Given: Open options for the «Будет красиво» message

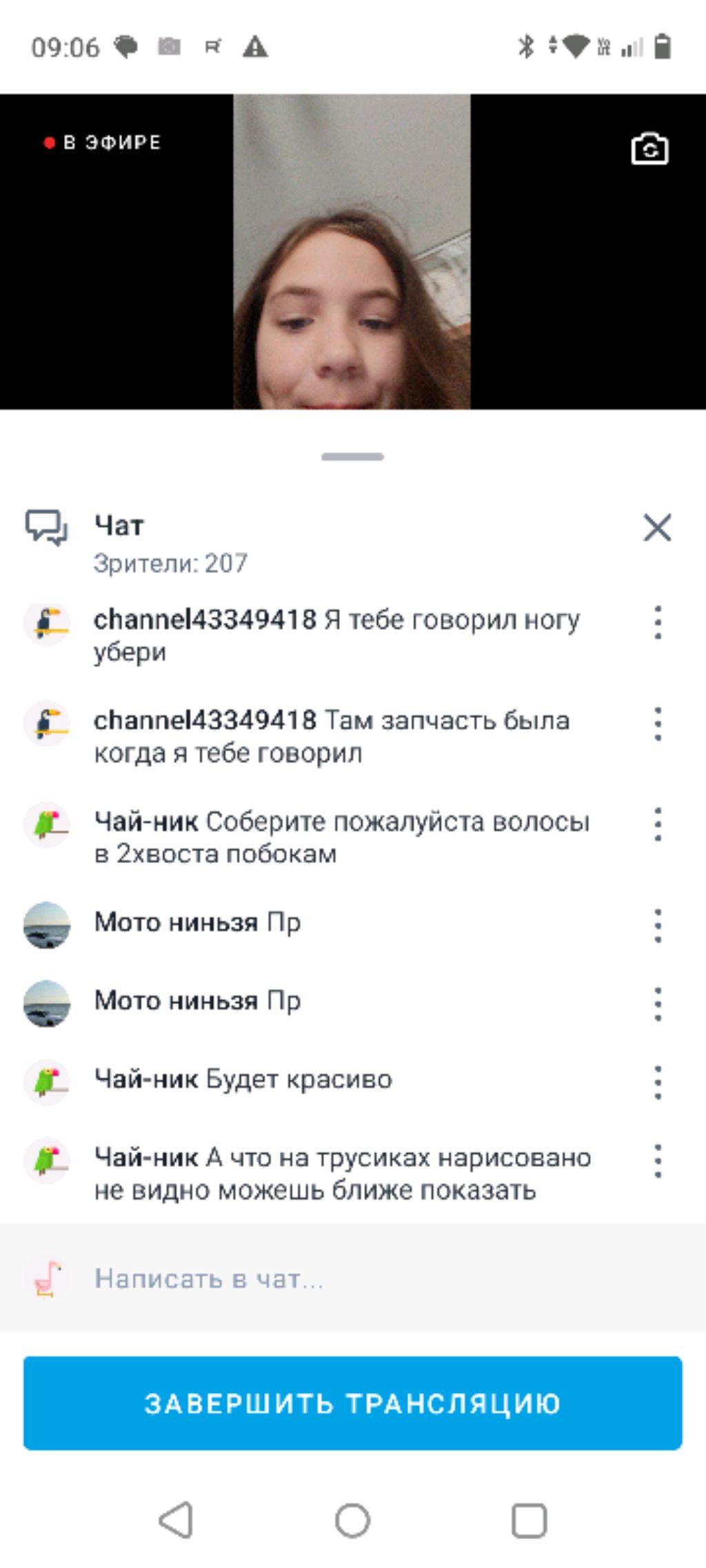Looking at the screenshot, I should coord(658,1082).
